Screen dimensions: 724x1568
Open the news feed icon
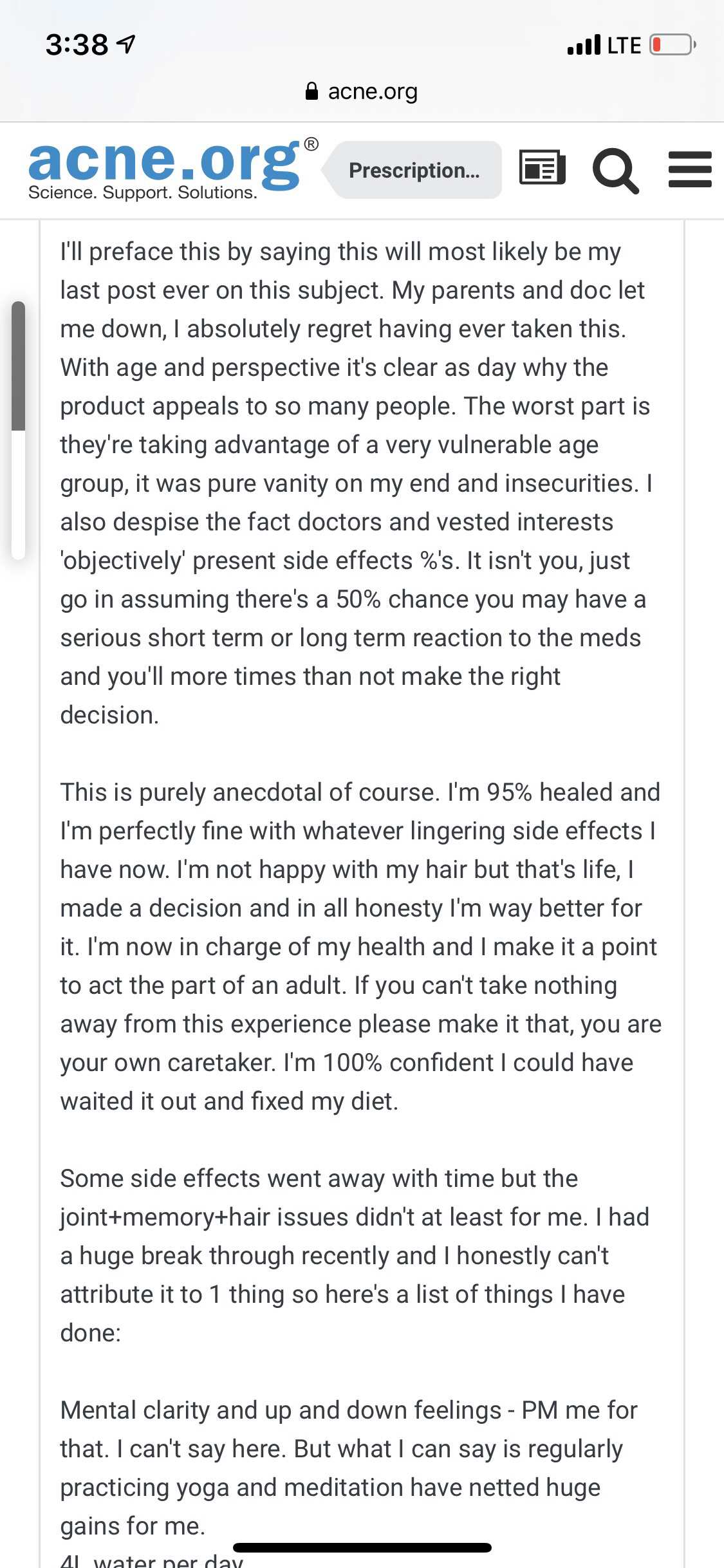tap(542, 169)
